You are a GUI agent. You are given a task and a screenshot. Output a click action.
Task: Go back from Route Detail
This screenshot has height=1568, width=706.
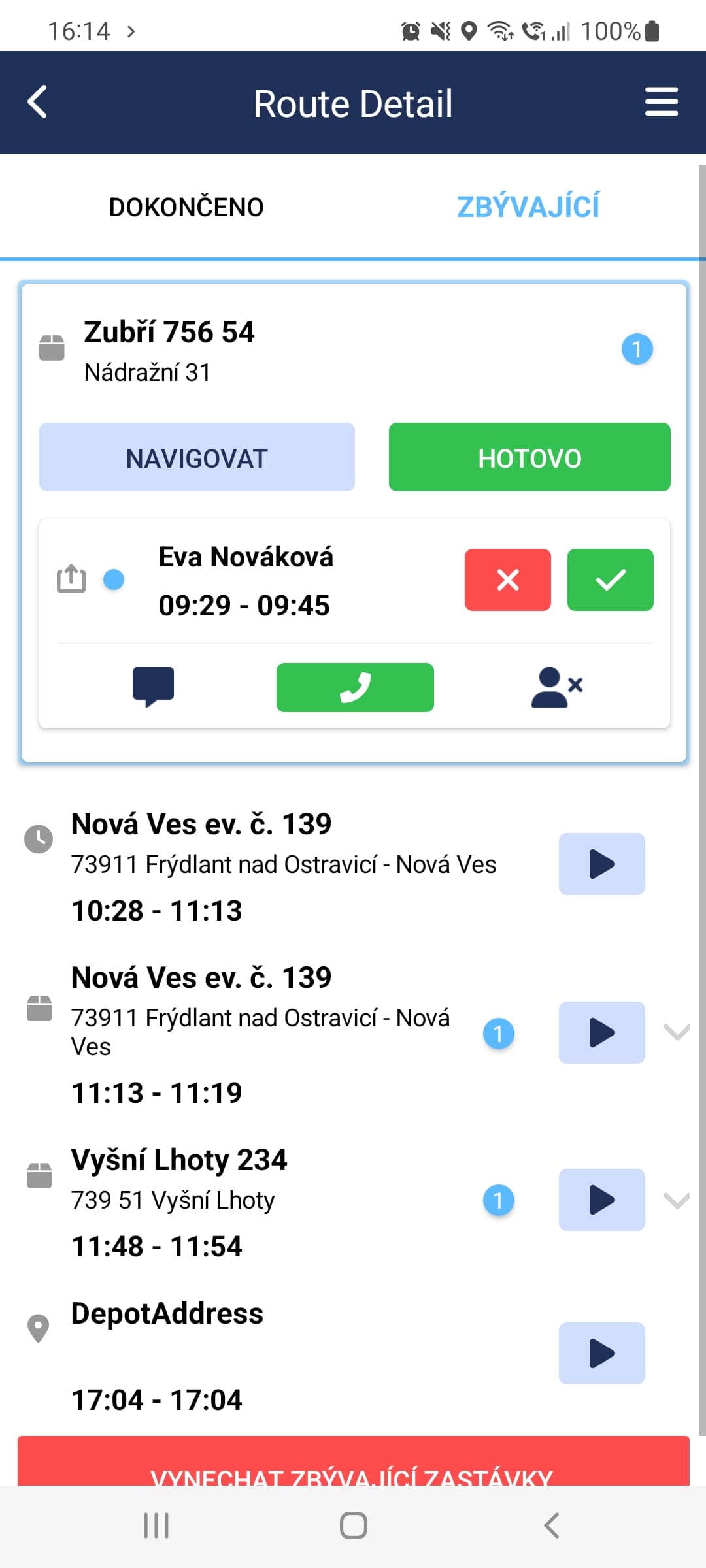[x=37, y=102]
